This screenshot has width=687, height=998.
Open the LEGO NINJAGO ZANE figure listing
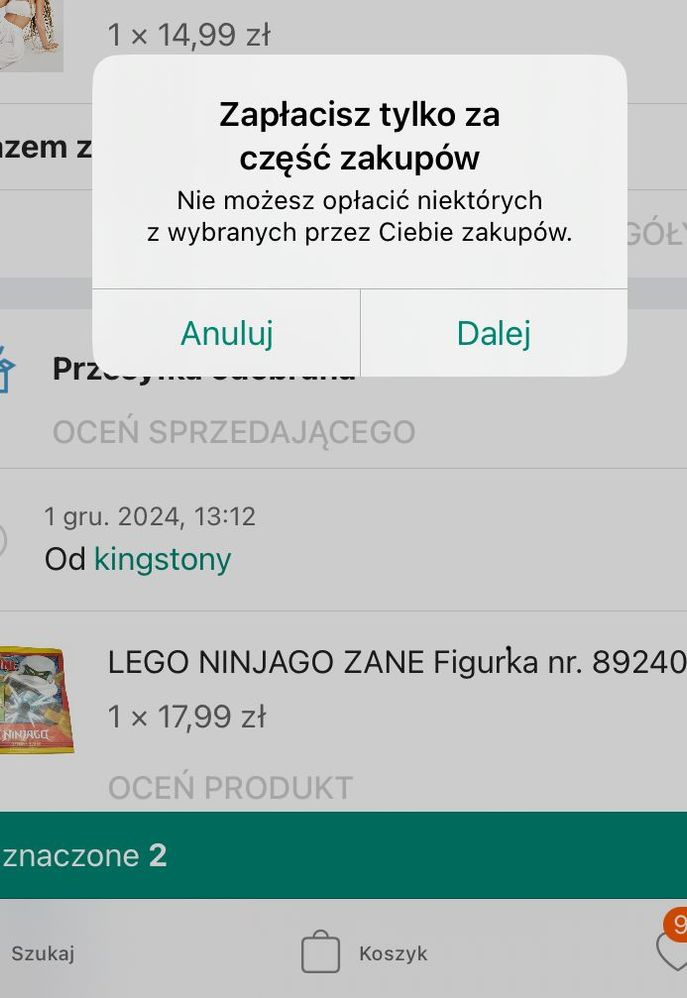click(x=396, y=662)
